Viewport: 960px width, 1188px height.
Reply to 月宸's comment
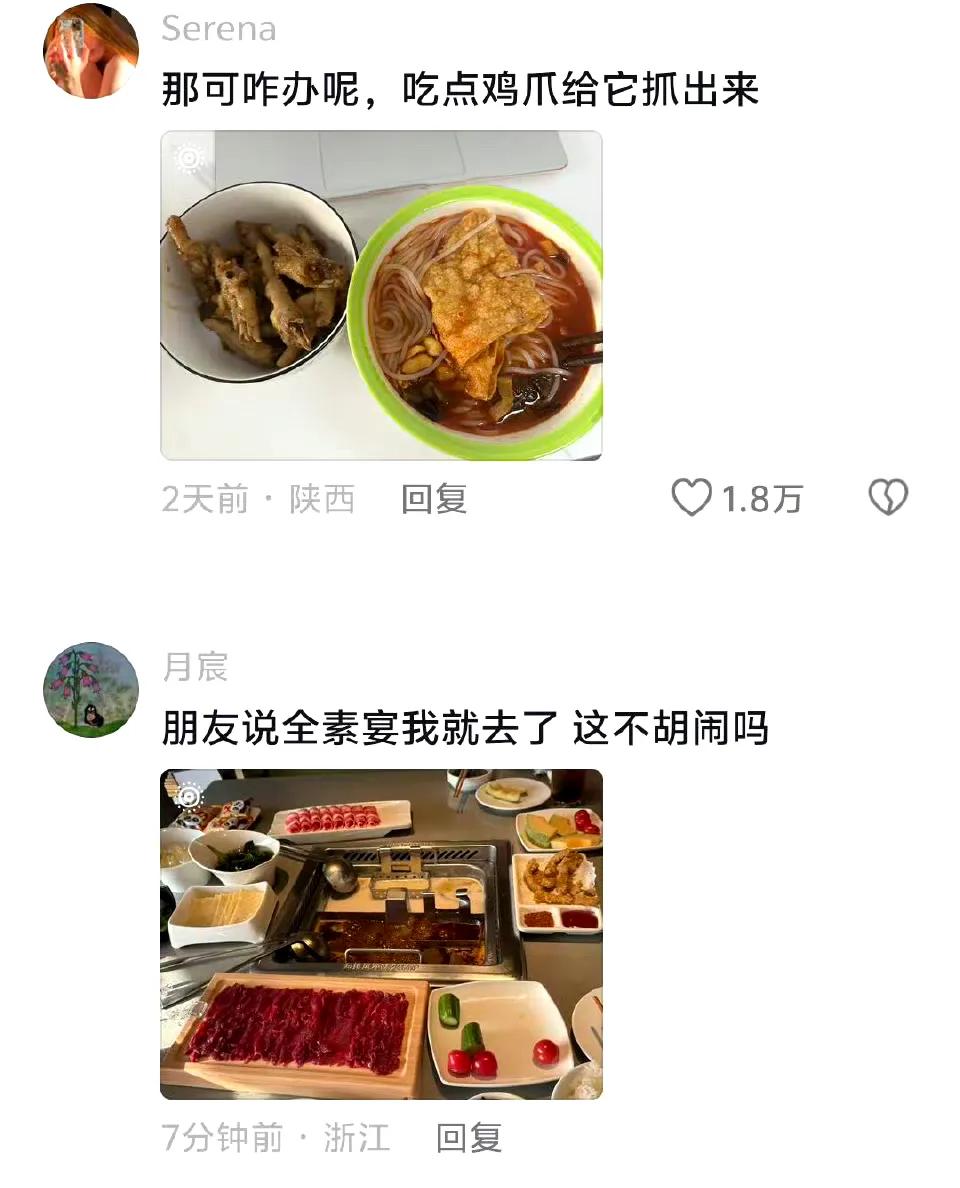point(468,1138)
